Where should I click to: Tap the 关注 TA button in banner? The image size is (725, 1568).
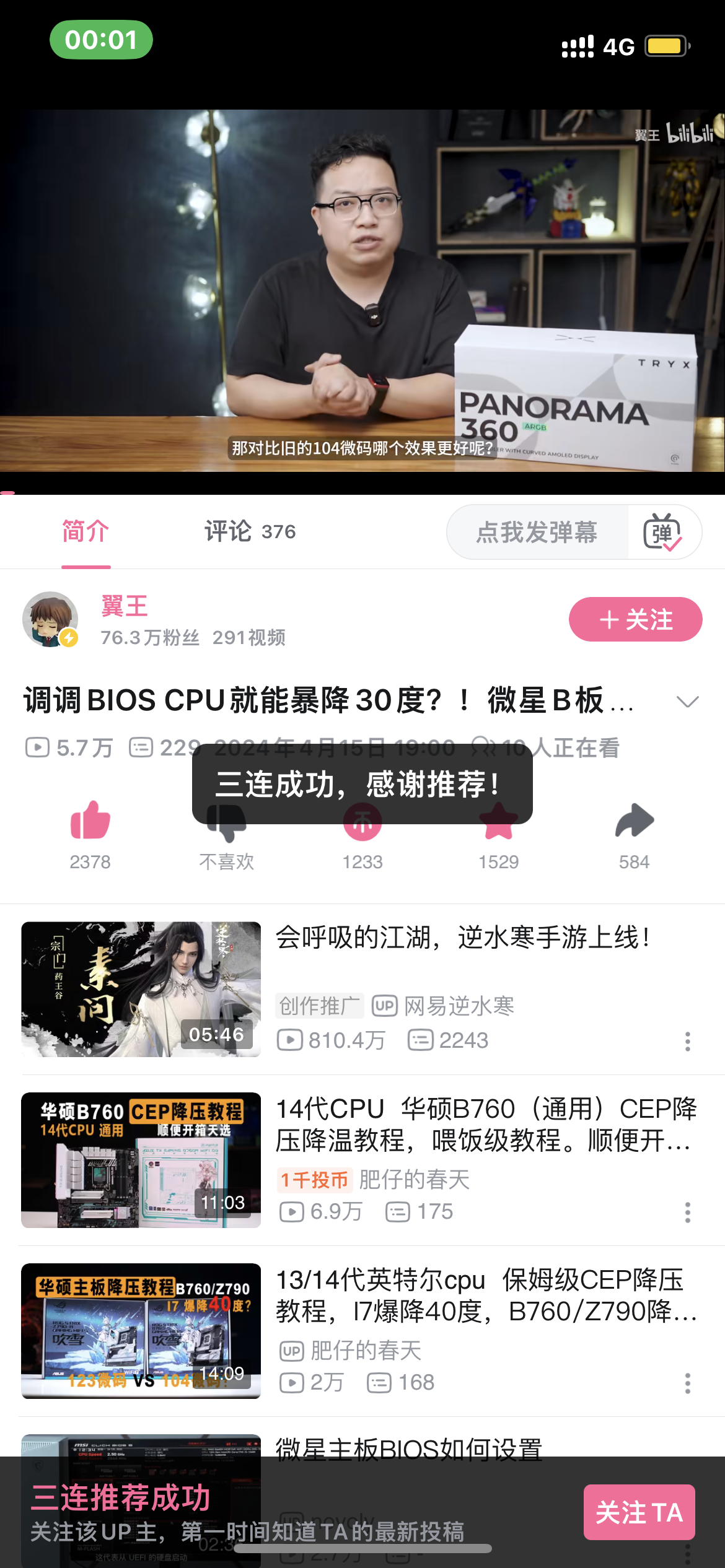coord(639,1512)
